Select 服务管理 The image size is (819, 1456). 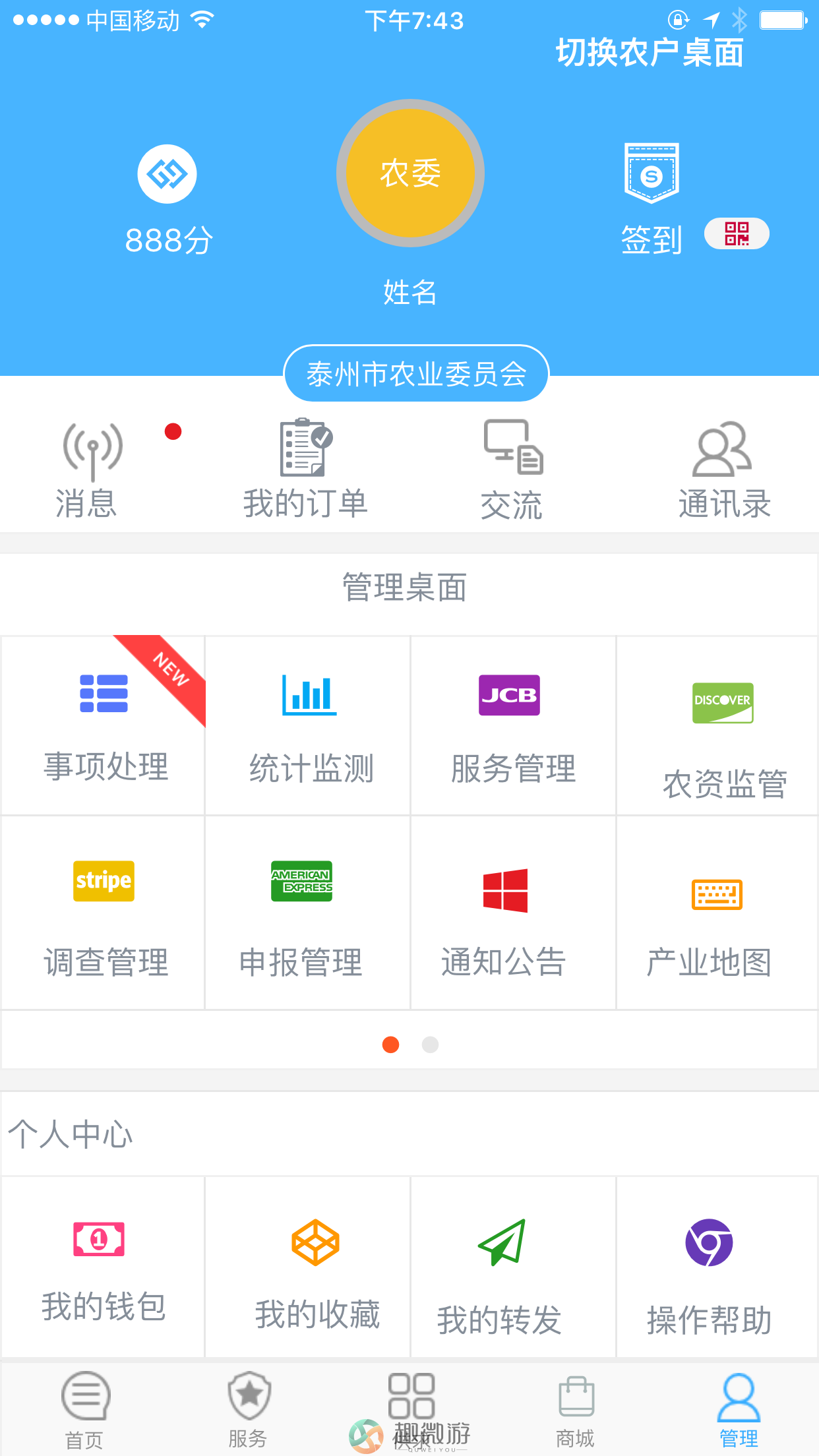pos(514,725)
